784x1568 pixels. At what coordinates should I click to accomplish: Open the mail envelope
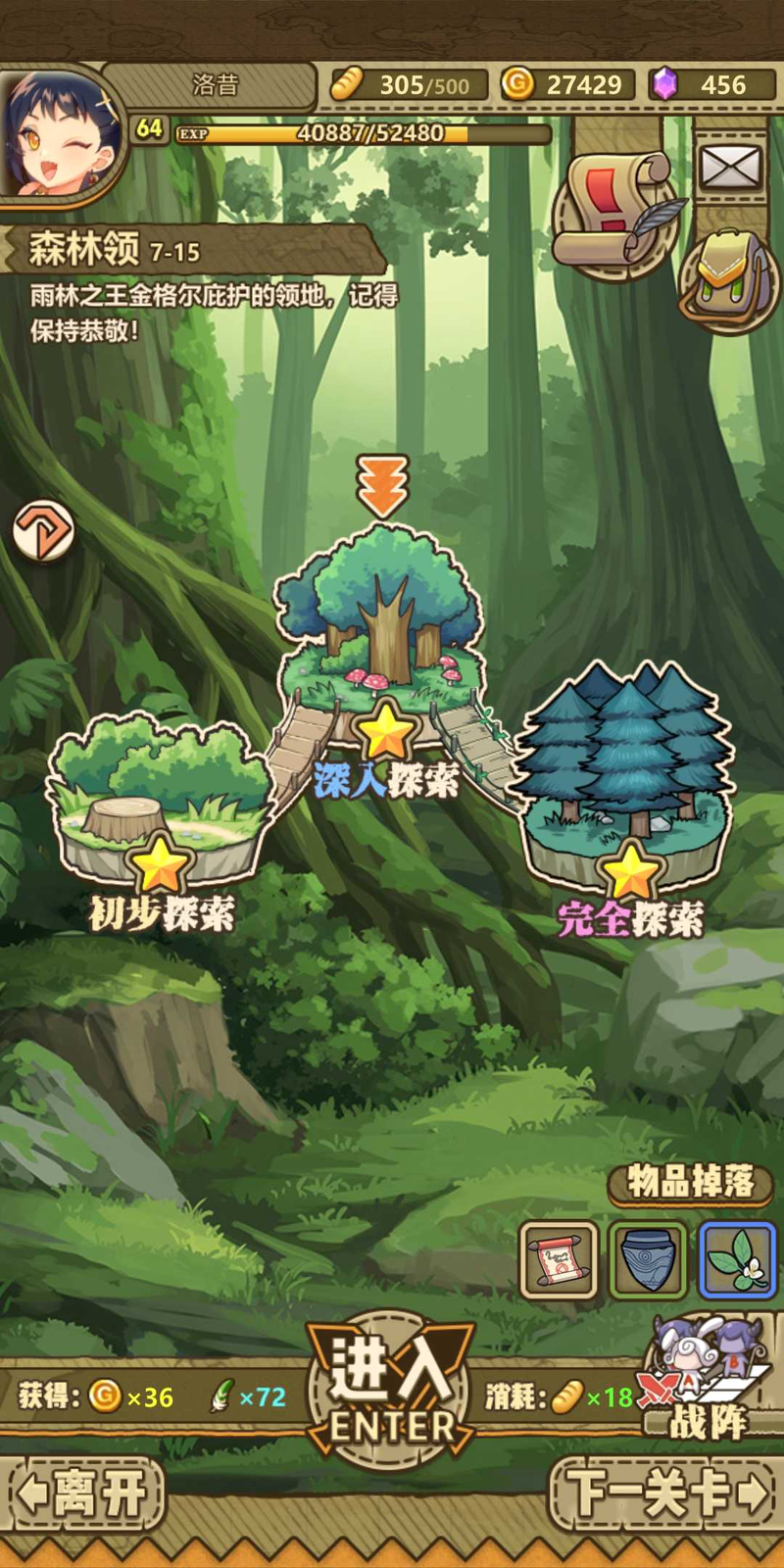point(730,168)
